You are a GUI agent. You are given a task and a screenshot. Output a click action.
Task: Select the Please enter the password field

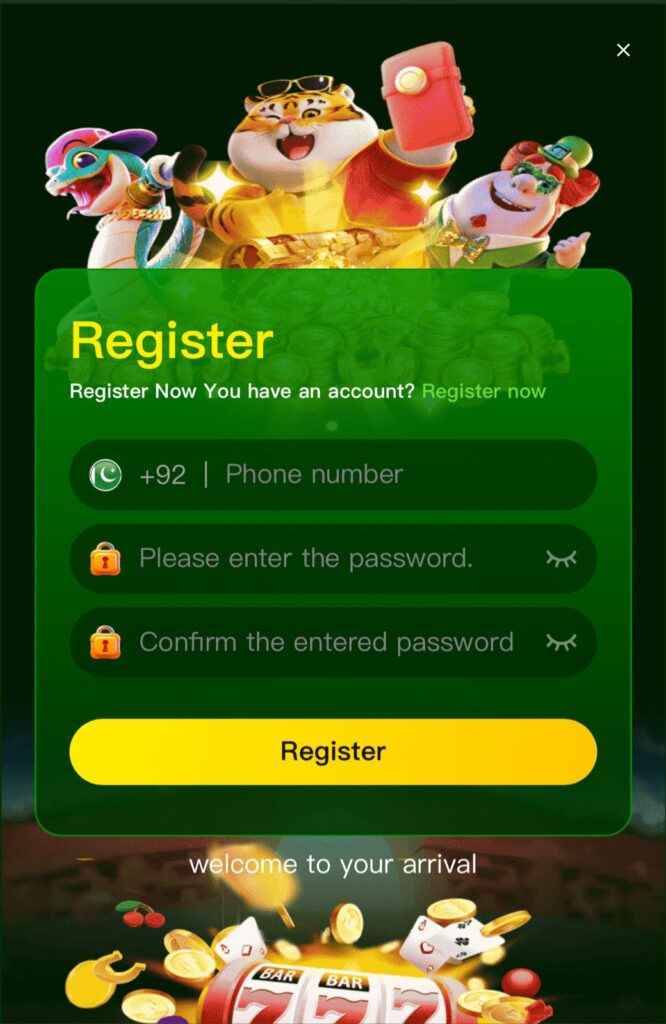pos(330,558)
